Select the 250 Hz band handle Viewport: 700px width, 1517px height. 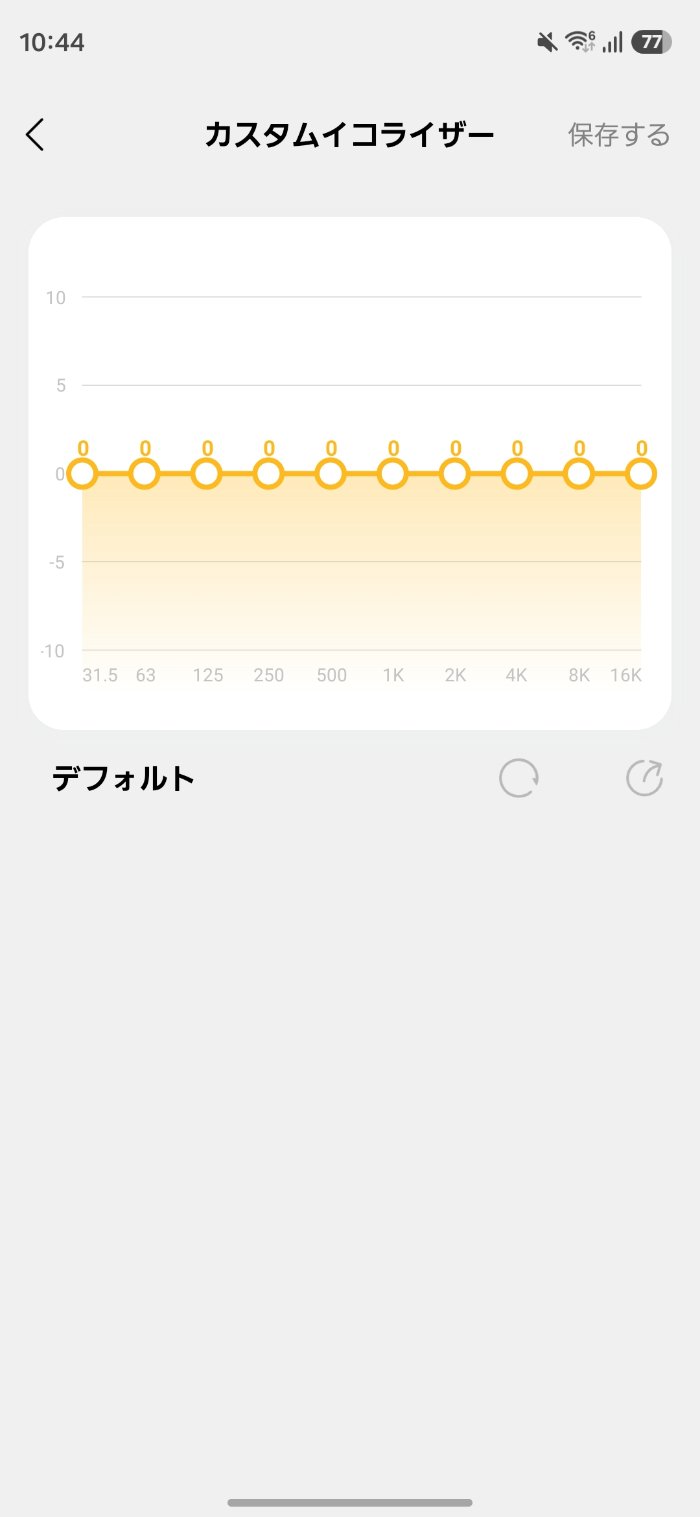coord(269,474)
